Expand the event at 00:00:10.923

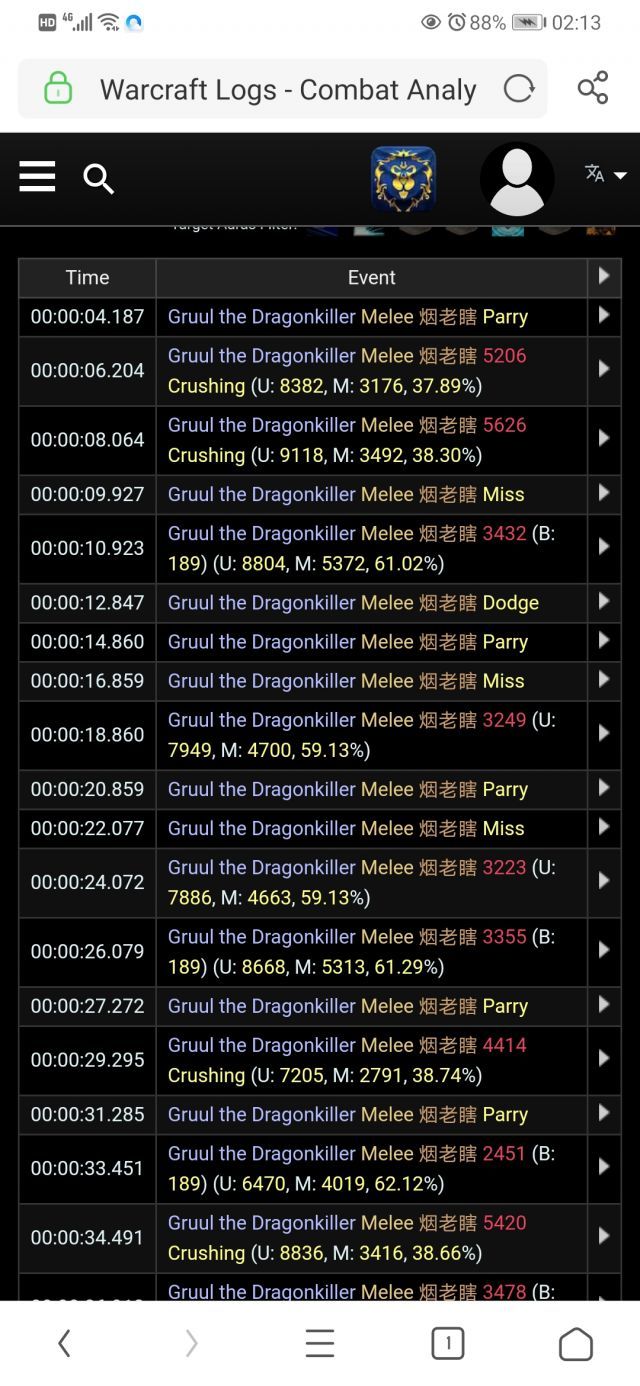pos(603,548)
